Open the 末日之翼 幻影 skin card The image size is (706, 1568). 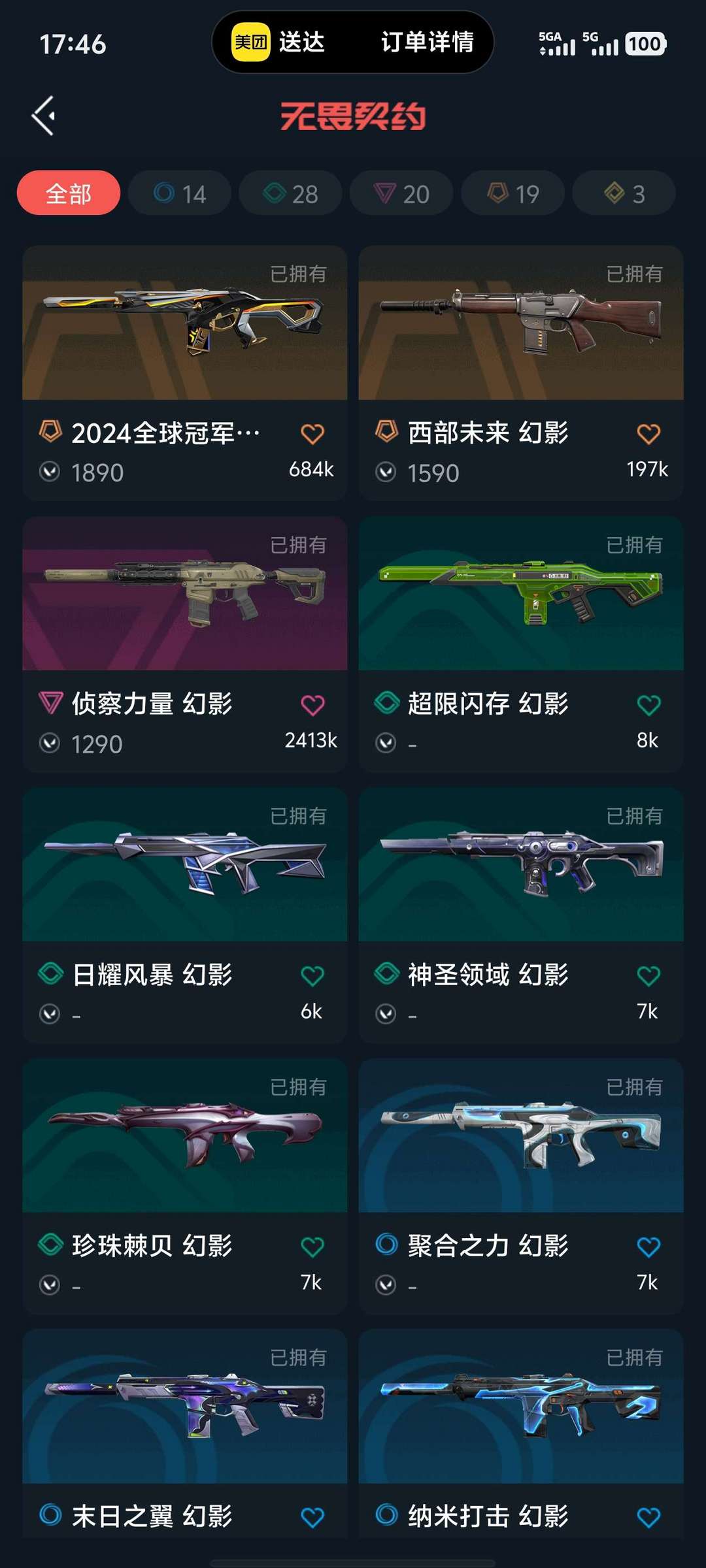[x=184, y=1434]
